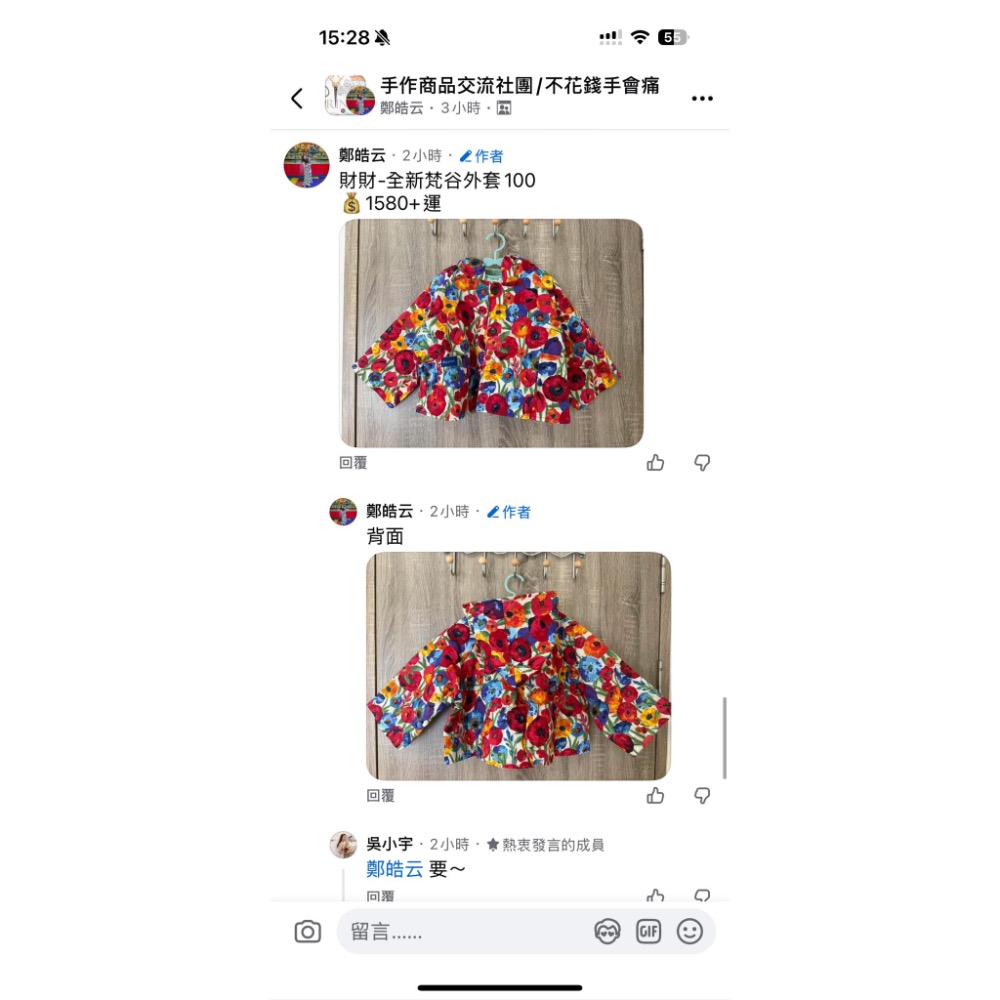Dislike the 財財-全新梵谷外套 comment
This screenshot has height=1000, width=1000.
point(702,463)
